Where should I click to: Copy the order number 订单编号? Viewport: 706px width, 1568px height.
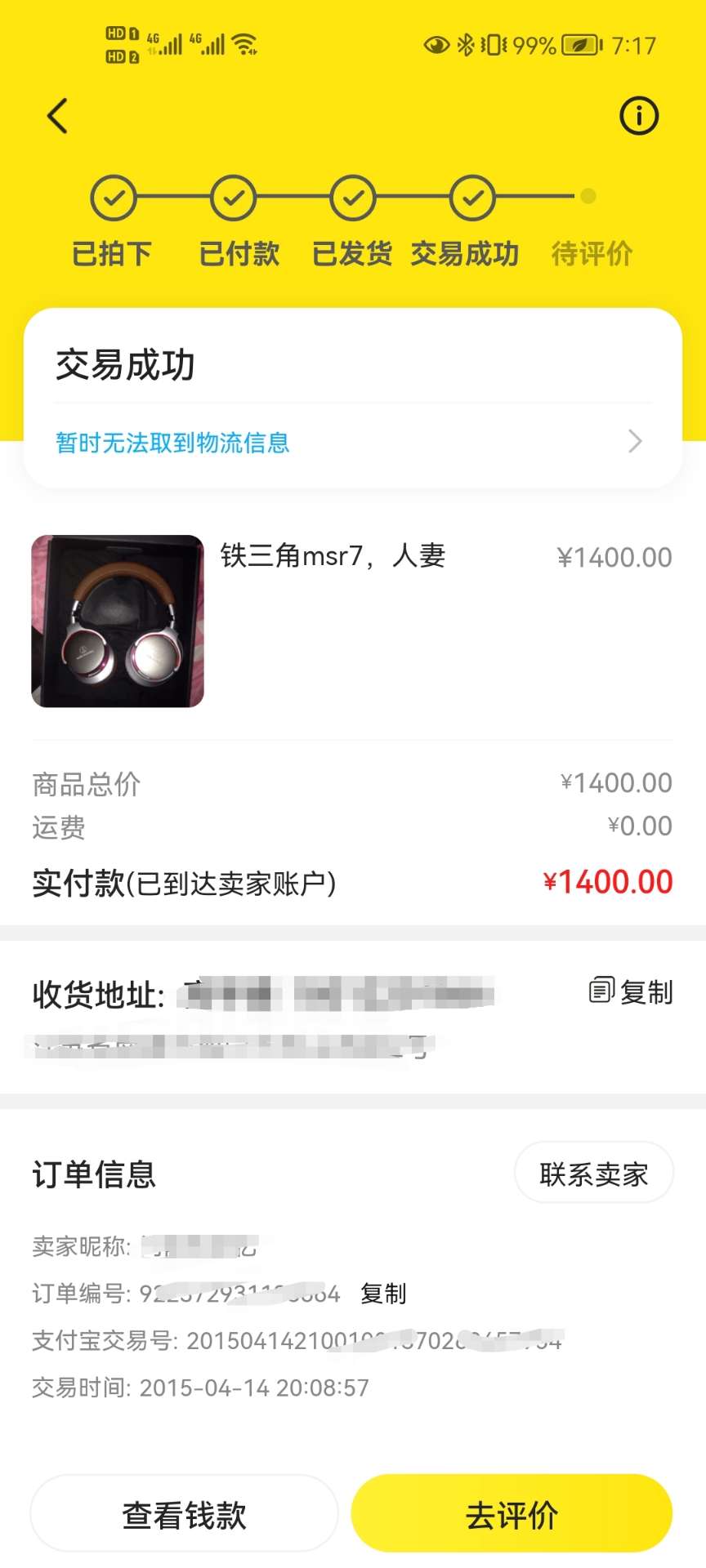click(x=383, y=1293)
